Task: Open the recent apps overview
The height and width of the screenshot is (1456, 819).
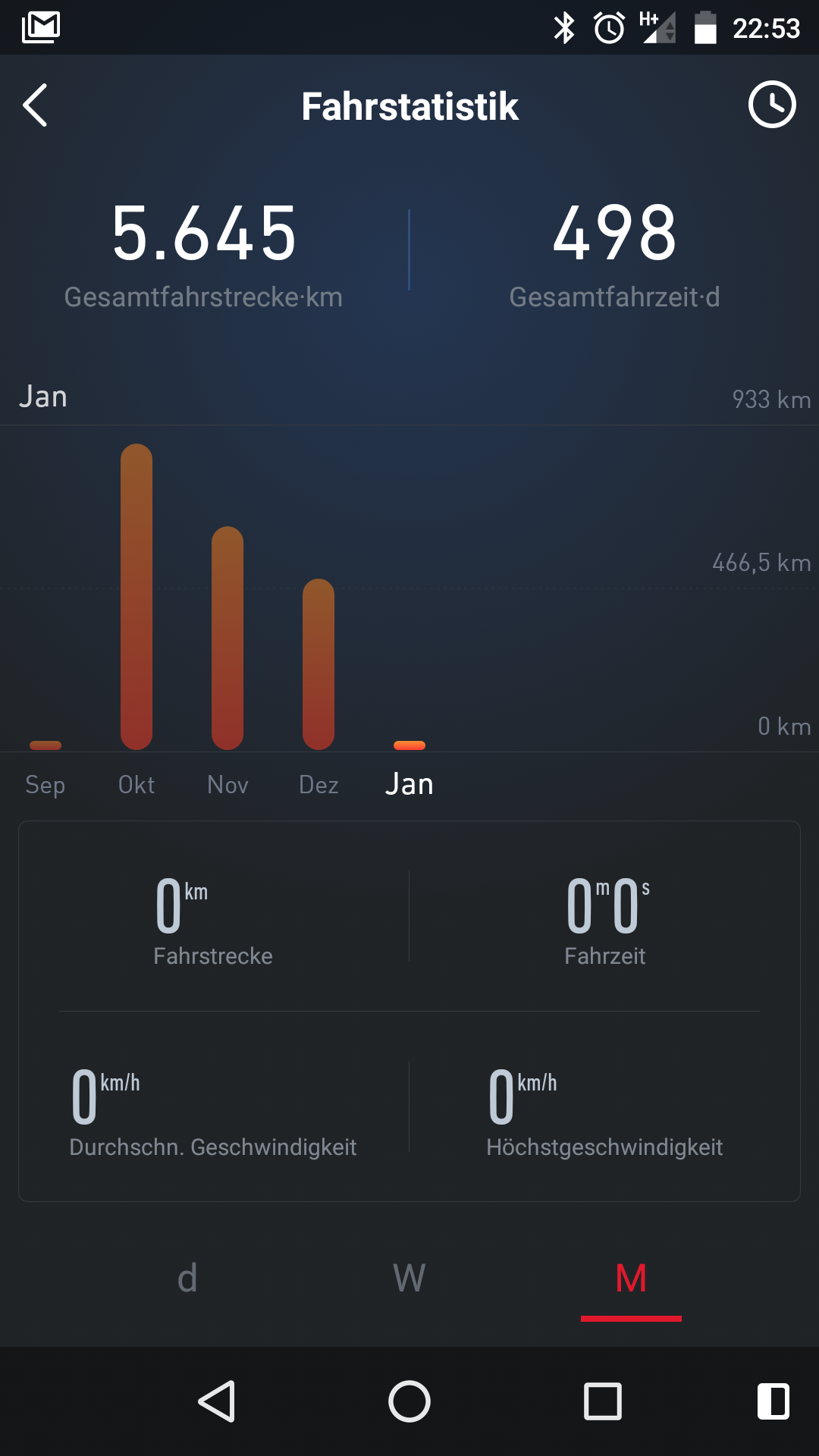Action: click(x=603, y=1401)
